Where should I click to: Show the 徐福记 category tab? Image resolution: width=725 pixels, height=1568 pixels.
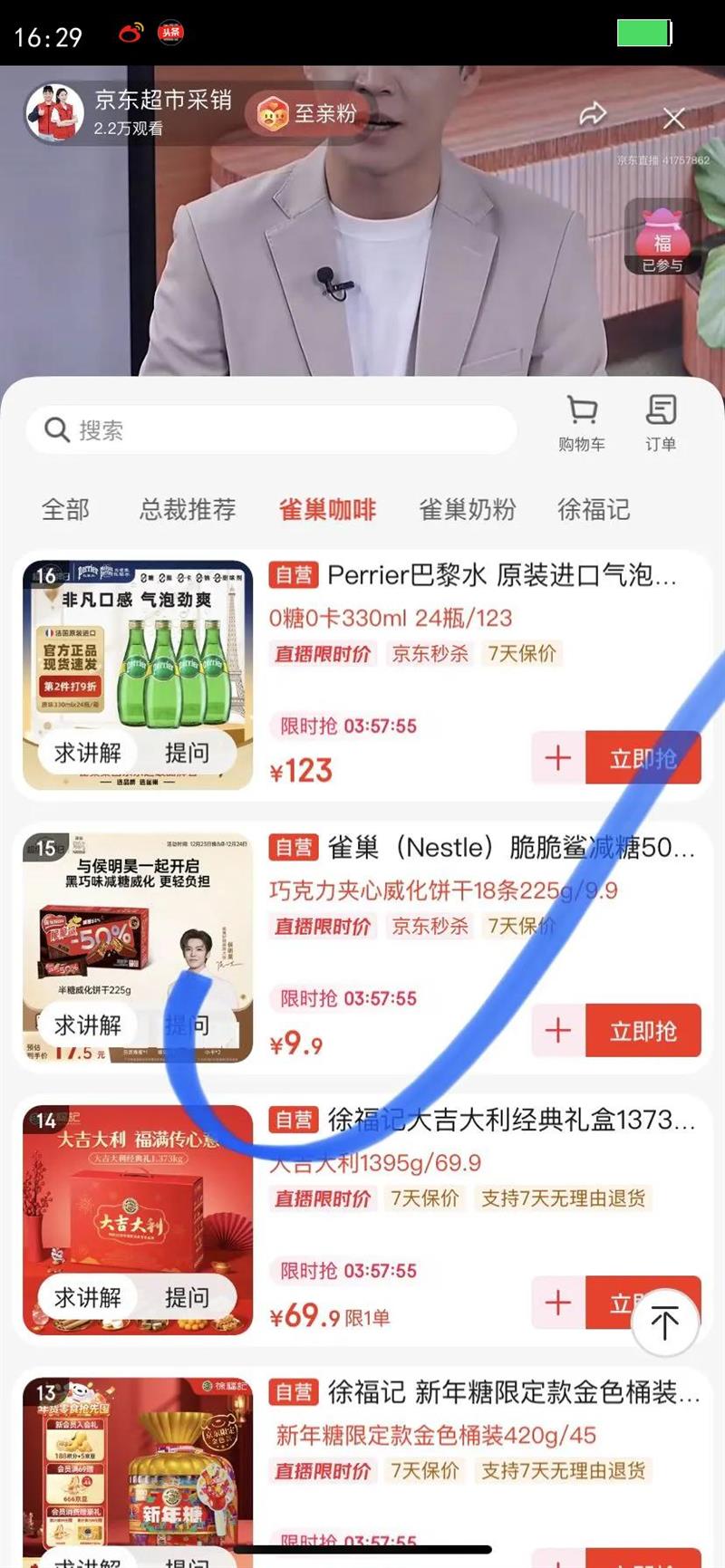coord(594,509)
